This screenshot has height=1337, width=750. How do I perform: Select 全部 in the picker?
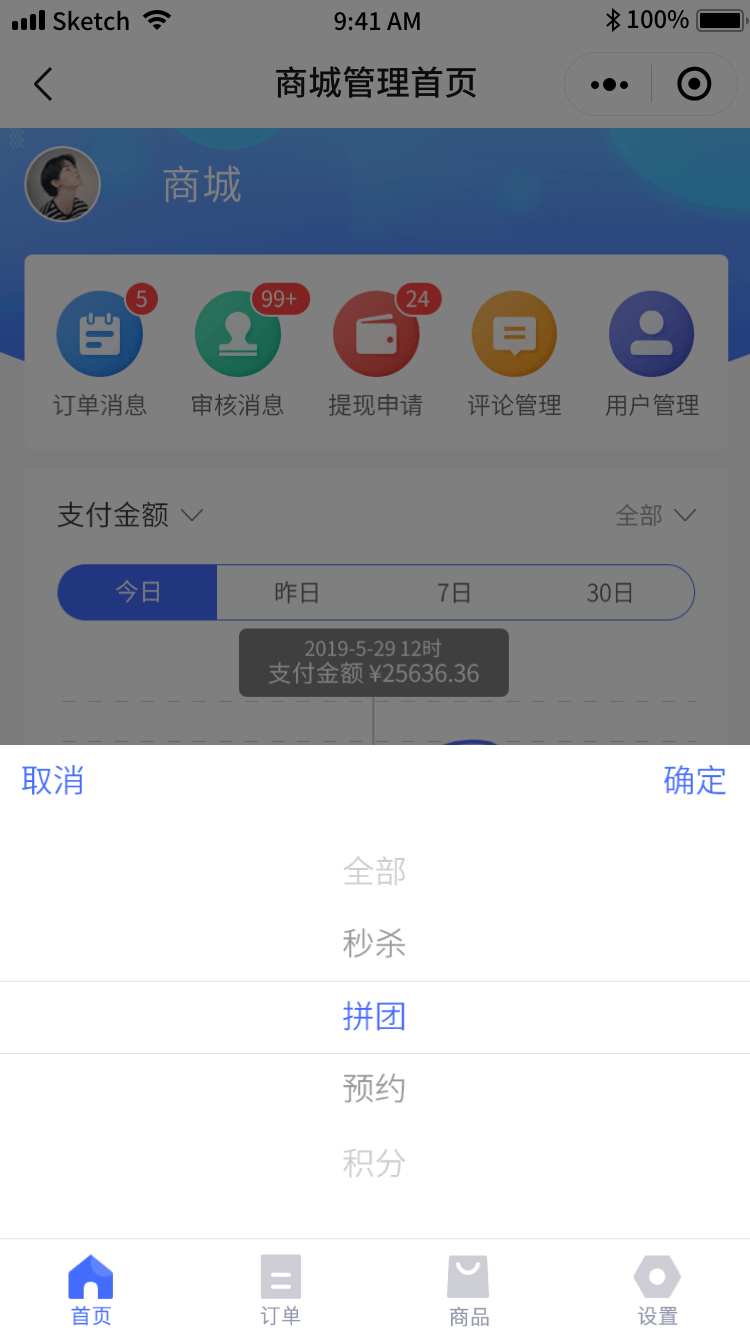[374, 871]
